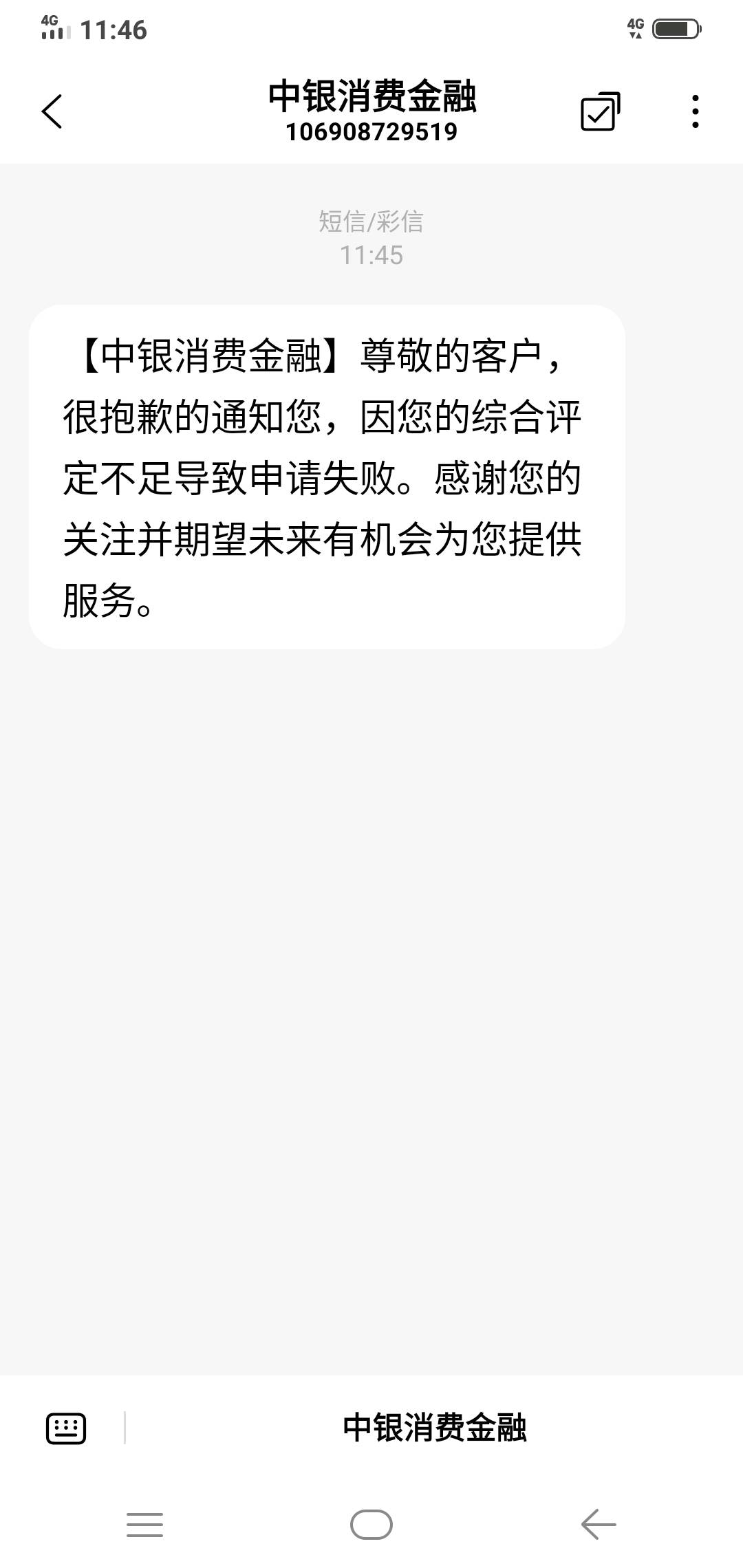
Task: Switch to keyboard input mode
Action: 66,1428
